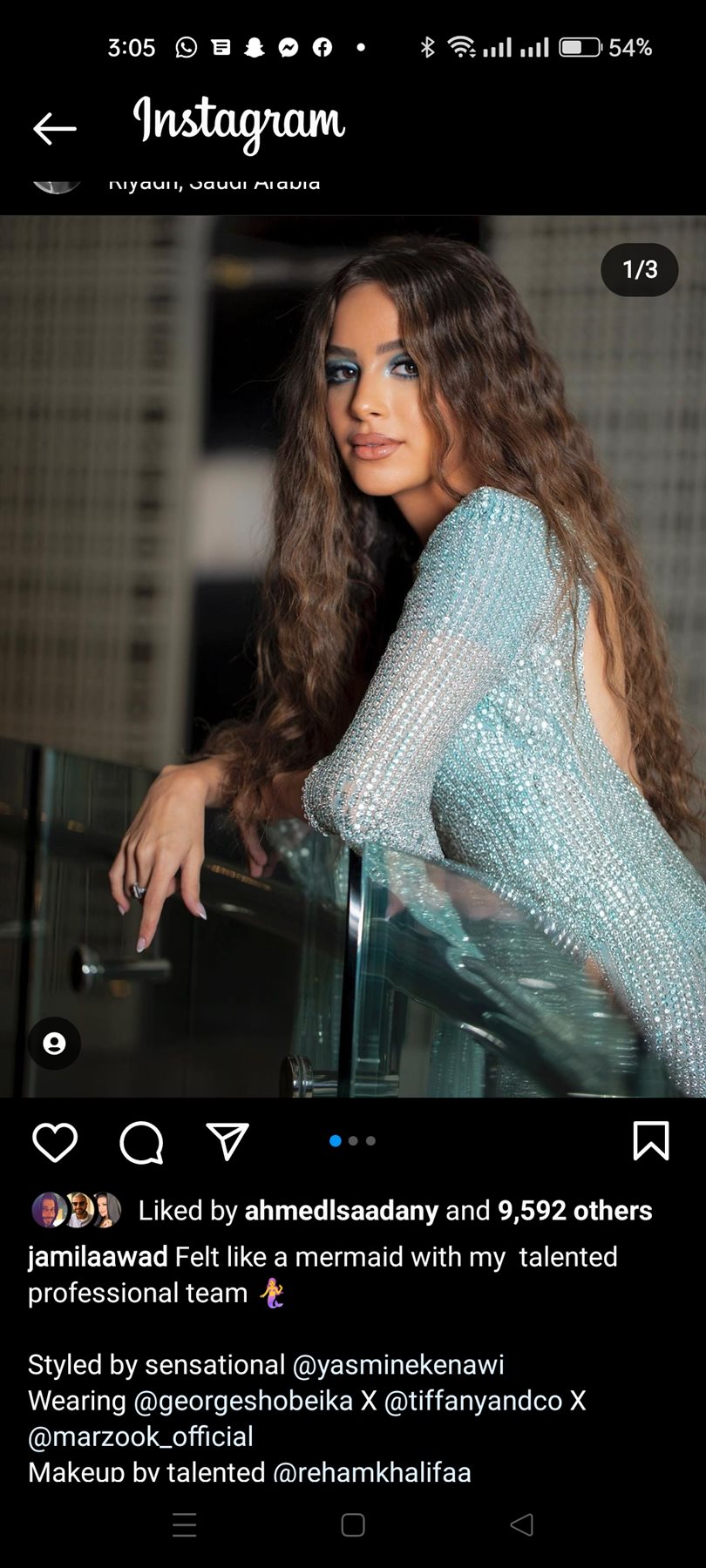Go back using the top arrow
This screenshot has width=706, height=1568.
[x=55, y=128]
